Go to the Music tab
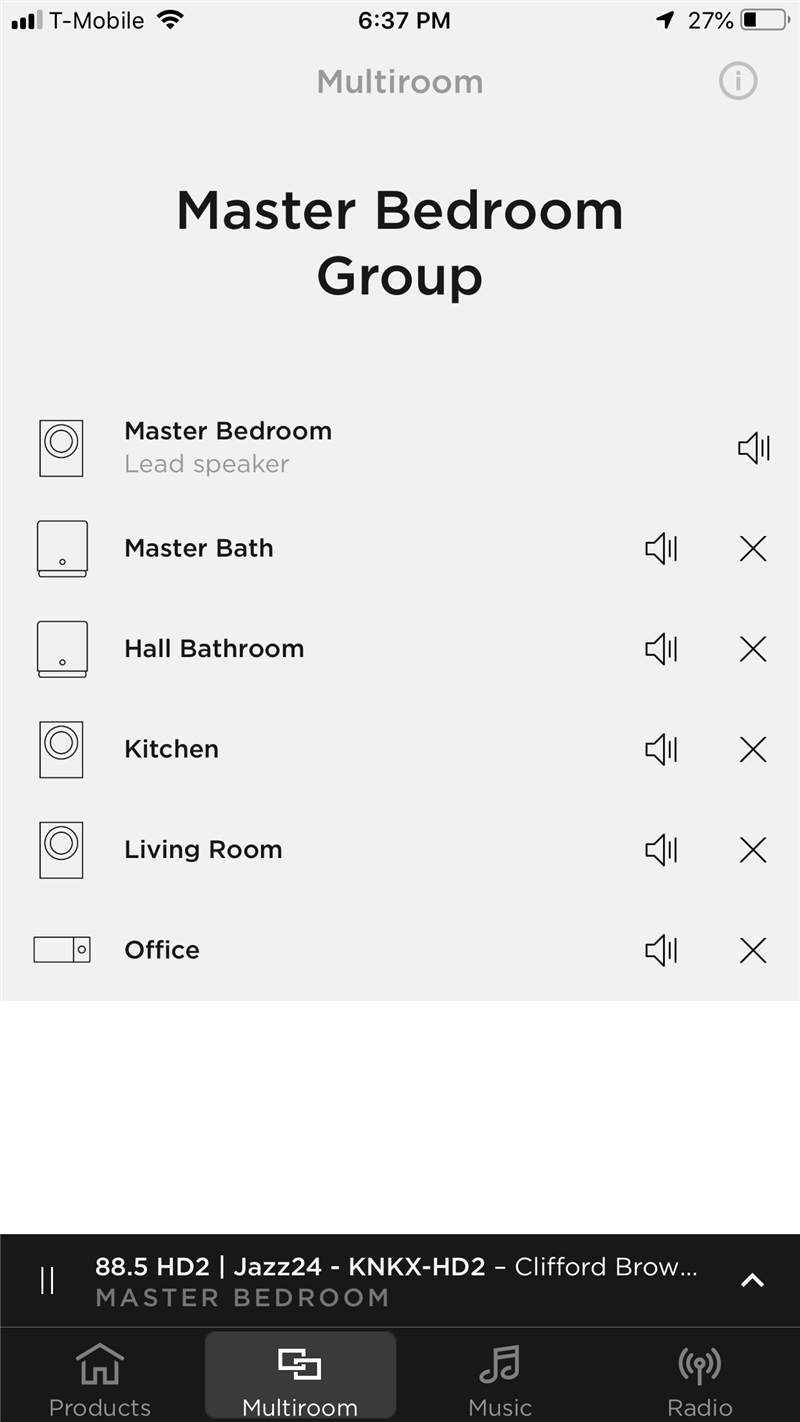The width and height of the screenshot is (800, 1422). (500, 1378)
